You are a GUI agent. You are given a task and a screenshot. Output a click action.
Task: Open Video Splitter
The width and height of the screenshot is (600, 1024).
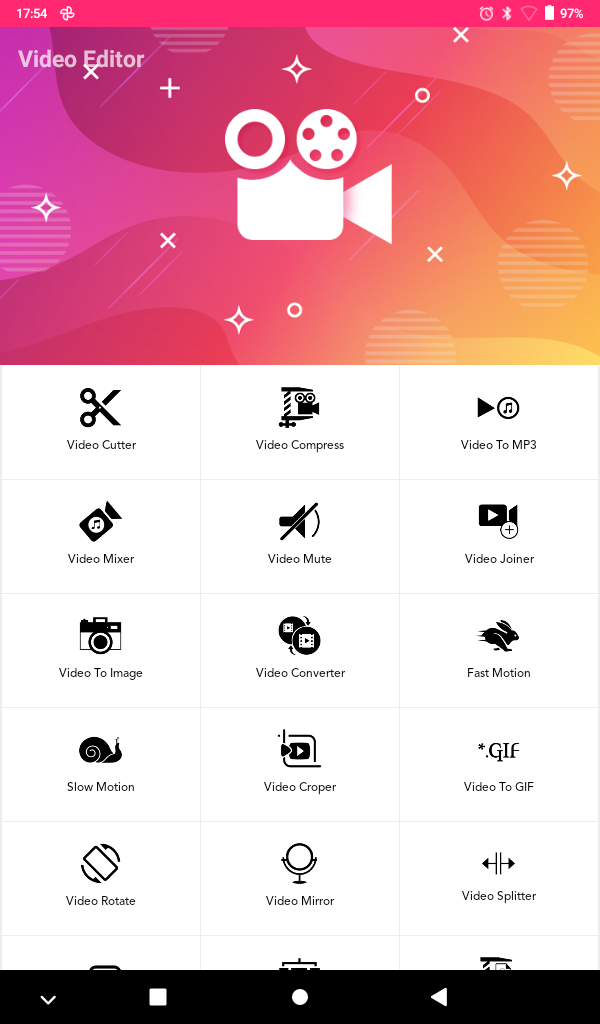click(x=499, y=878)
